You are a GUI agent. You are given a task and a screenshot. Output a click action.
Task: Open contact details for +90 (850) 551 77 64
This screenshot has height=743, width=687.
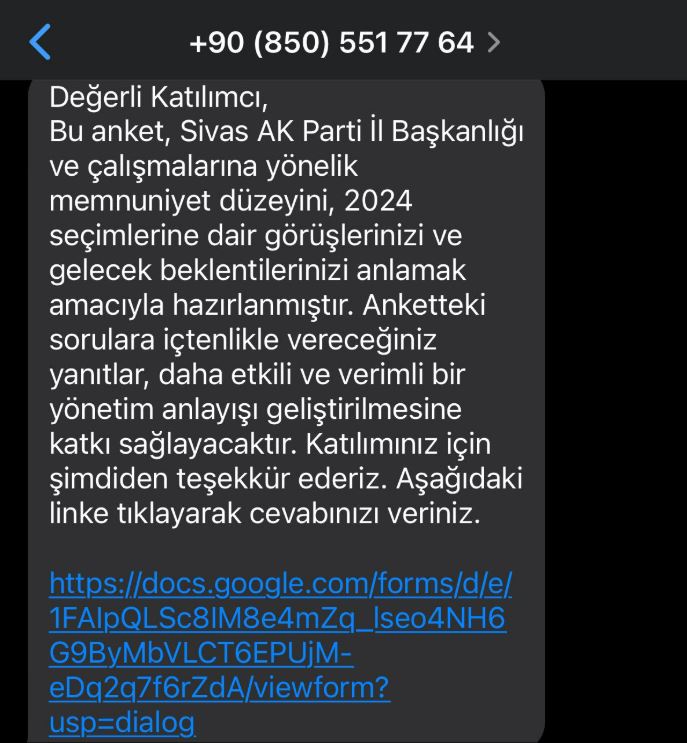(344, 43)
